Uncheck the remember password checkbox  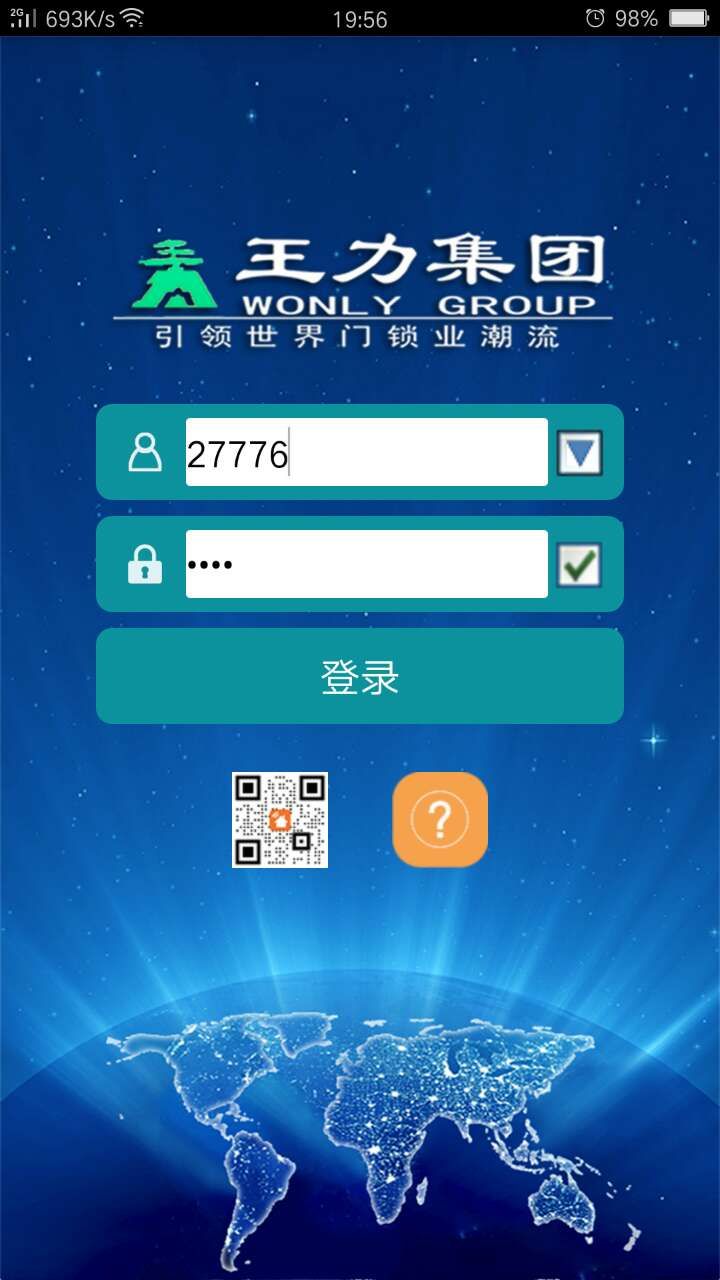click(579, 565)
